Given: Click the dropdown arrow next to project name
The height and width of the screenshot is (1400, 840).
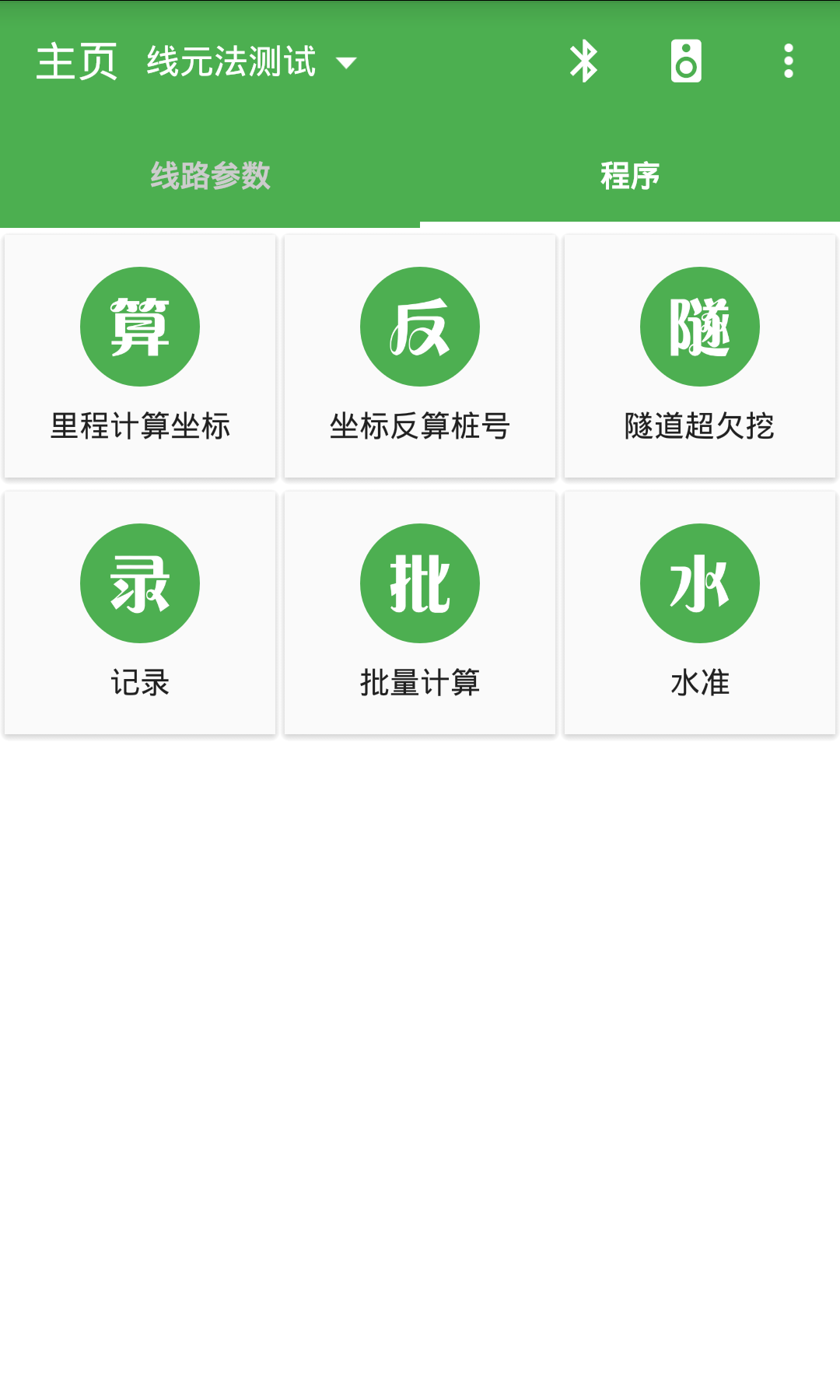Looking at the screenshot, I should (x=348, y=62).
